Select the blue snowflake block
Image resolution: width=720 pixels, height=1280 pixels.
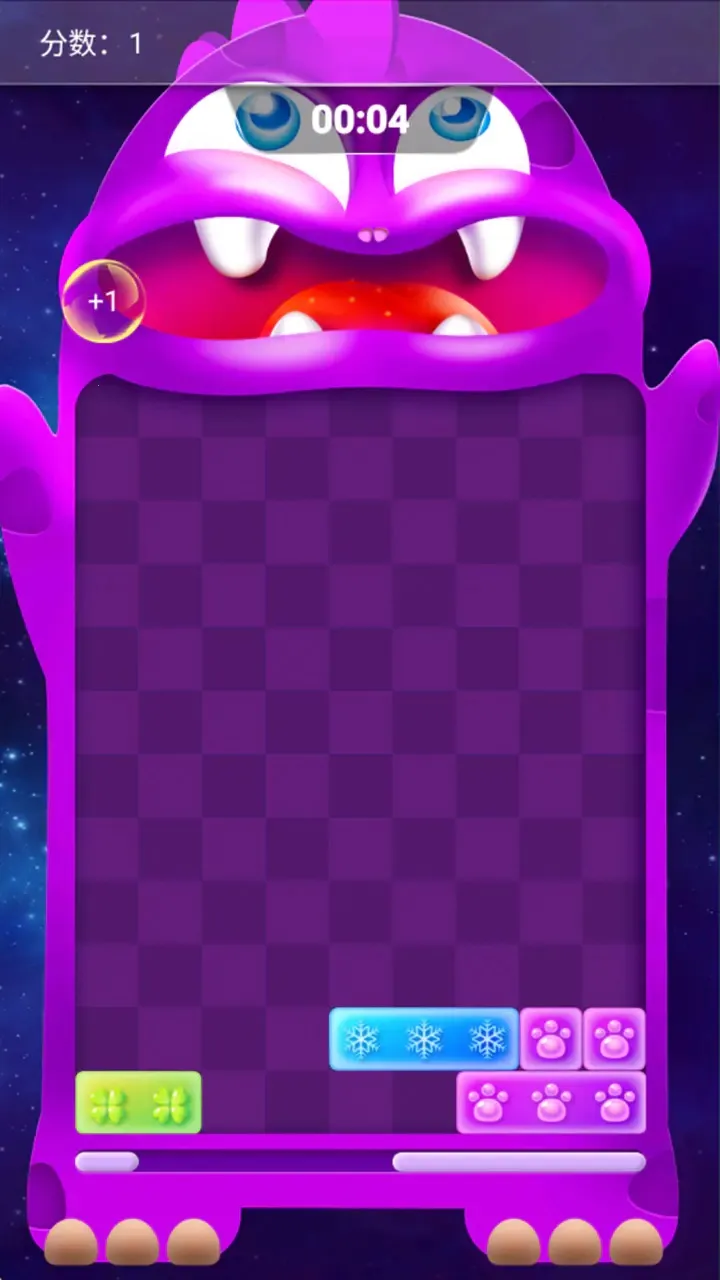(x=424, y=1039)
